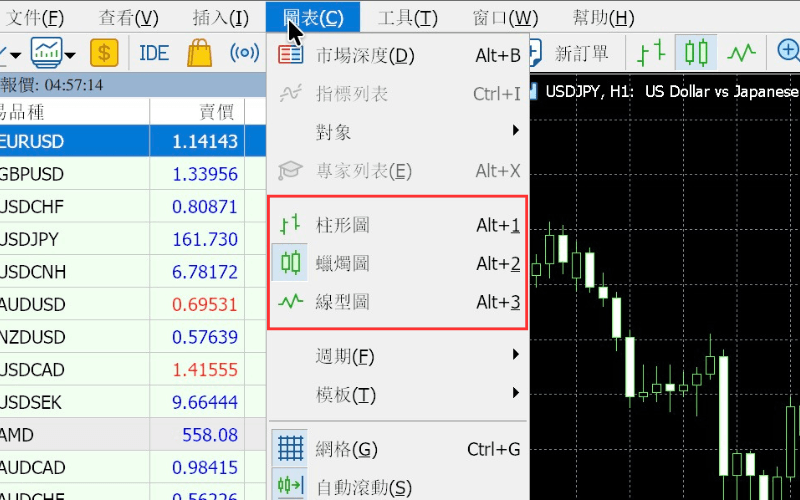Open the 幫助 menu
This screenshot has width=800, height=500.
click(604, 18)
